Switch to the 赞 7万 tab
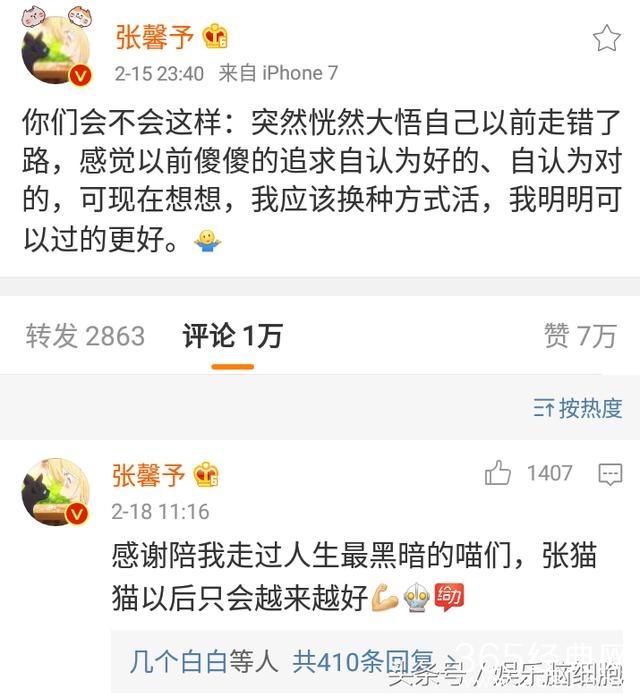The image size is (640, 697). pyautogui.click(x=580, y=337)
